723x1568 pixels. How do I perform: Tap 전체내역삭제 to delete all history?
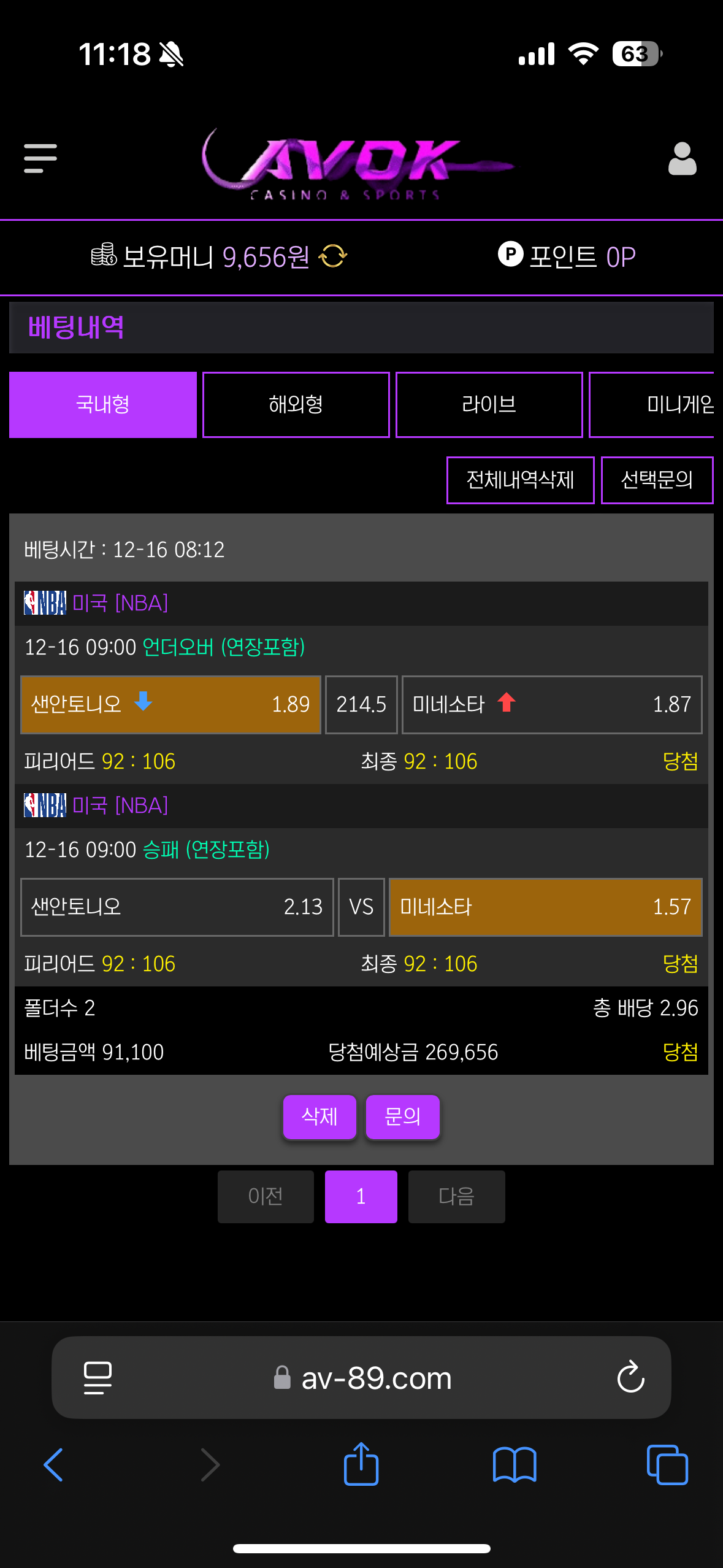coord(520,480)
